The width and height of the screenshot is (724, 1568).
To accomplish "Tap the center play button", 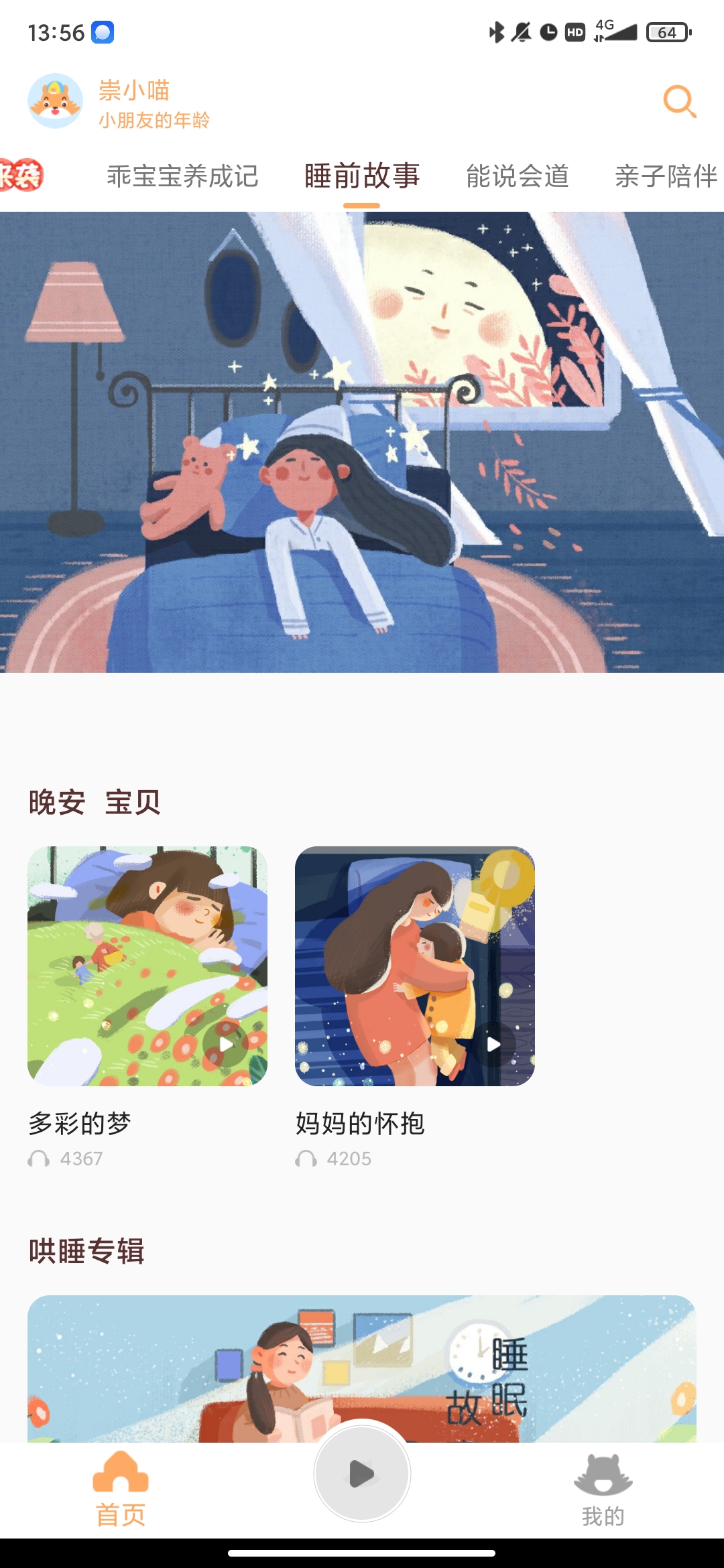I will click(362, 1474).
